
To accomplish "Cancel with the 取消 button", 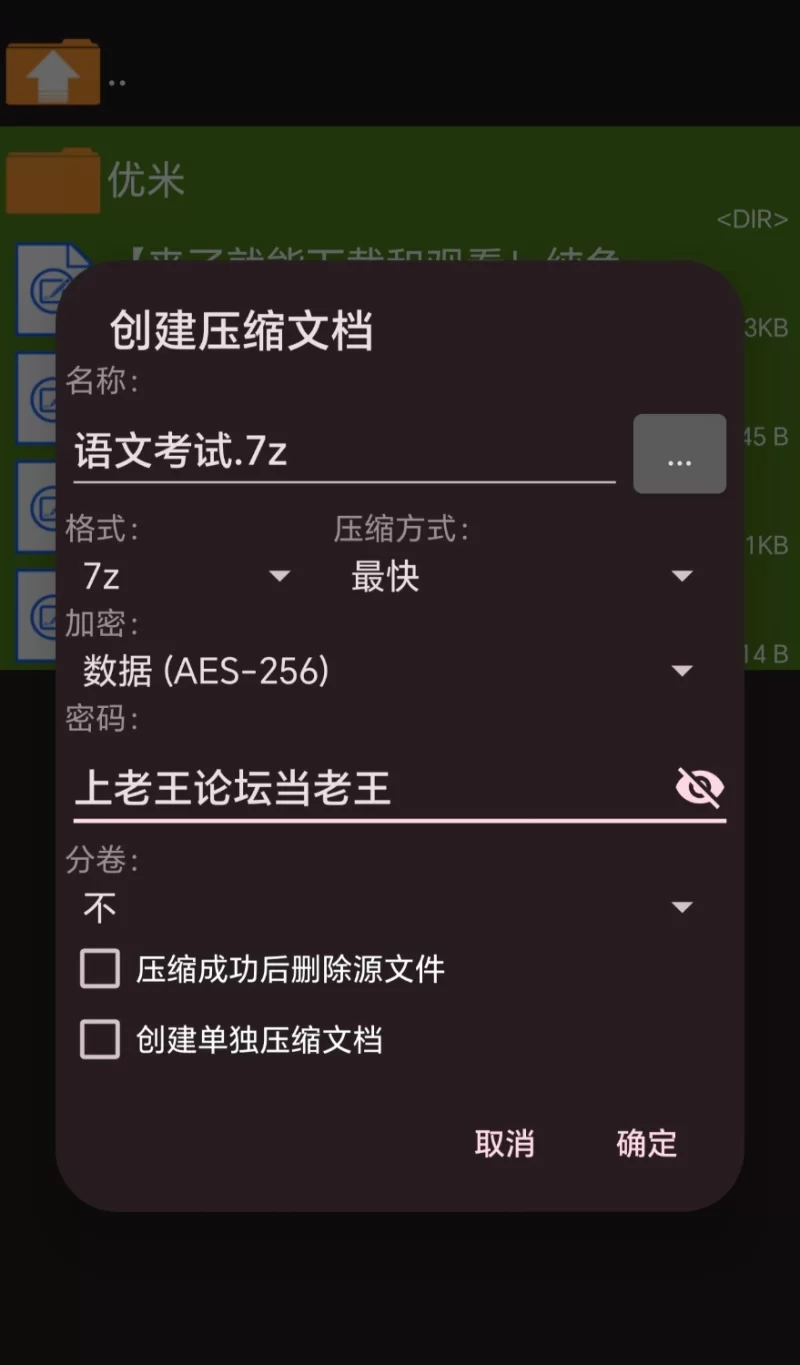I will (x=504, y=1143).
